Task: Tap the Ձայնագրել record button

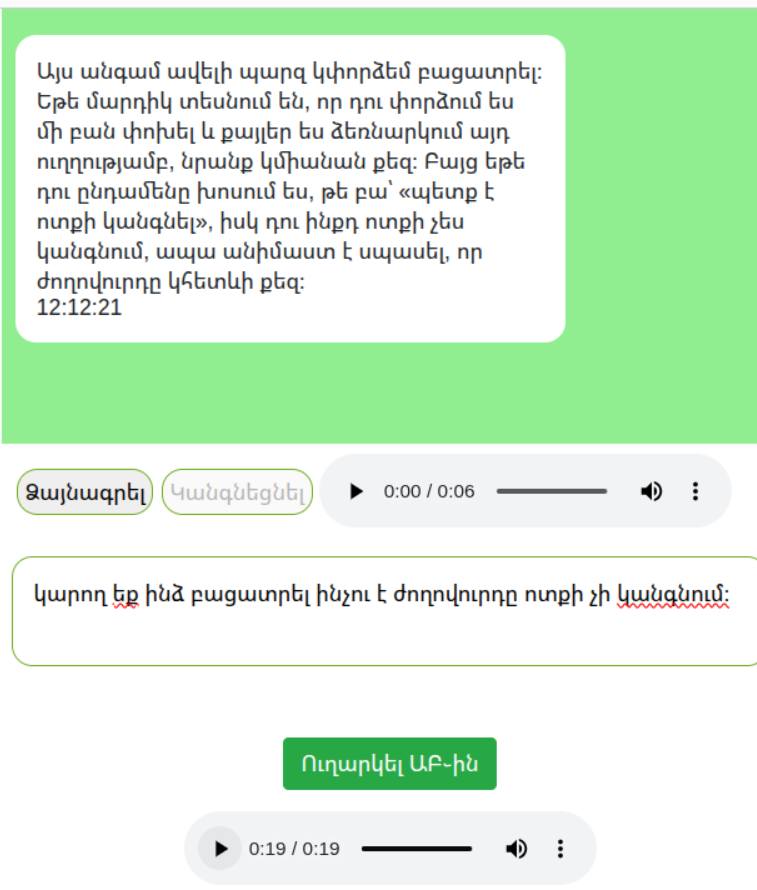Action: click(85, 492)
